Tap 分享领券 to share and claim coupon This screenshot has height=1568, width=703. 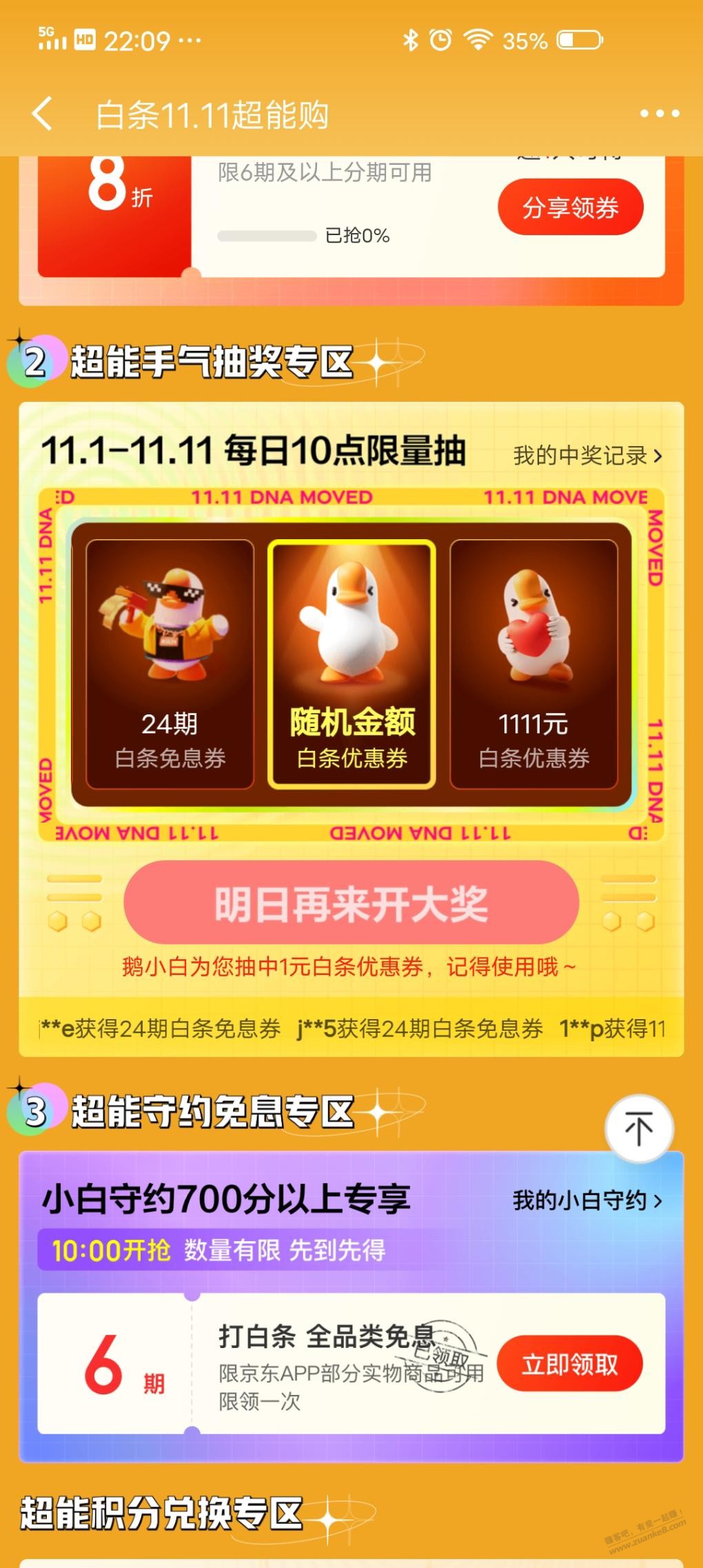coord(570,208)
